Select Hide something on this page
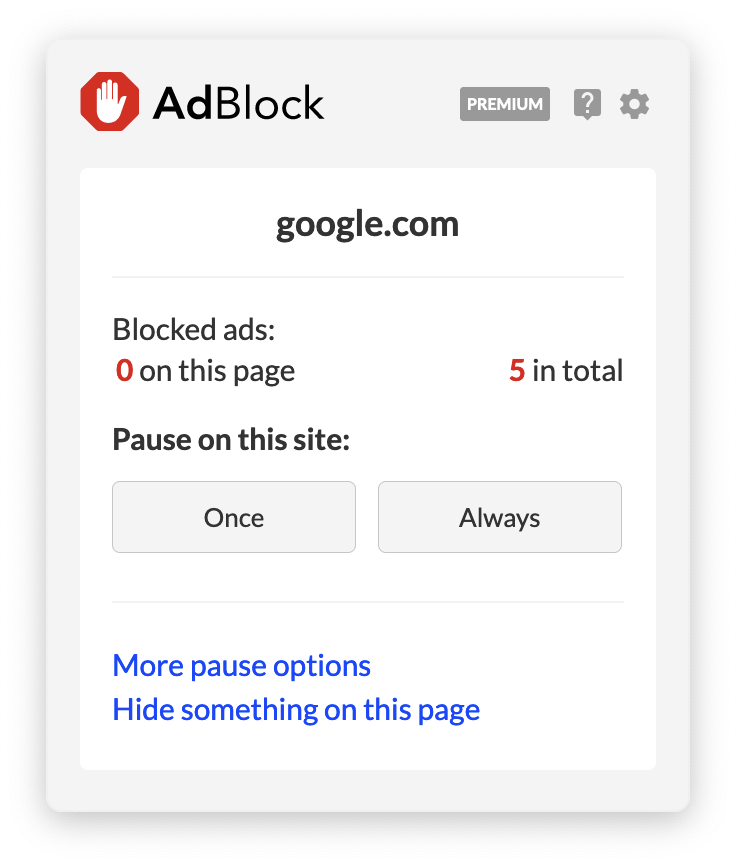Image resolution: width=736 pixels, height=866 pixels. 296,709
